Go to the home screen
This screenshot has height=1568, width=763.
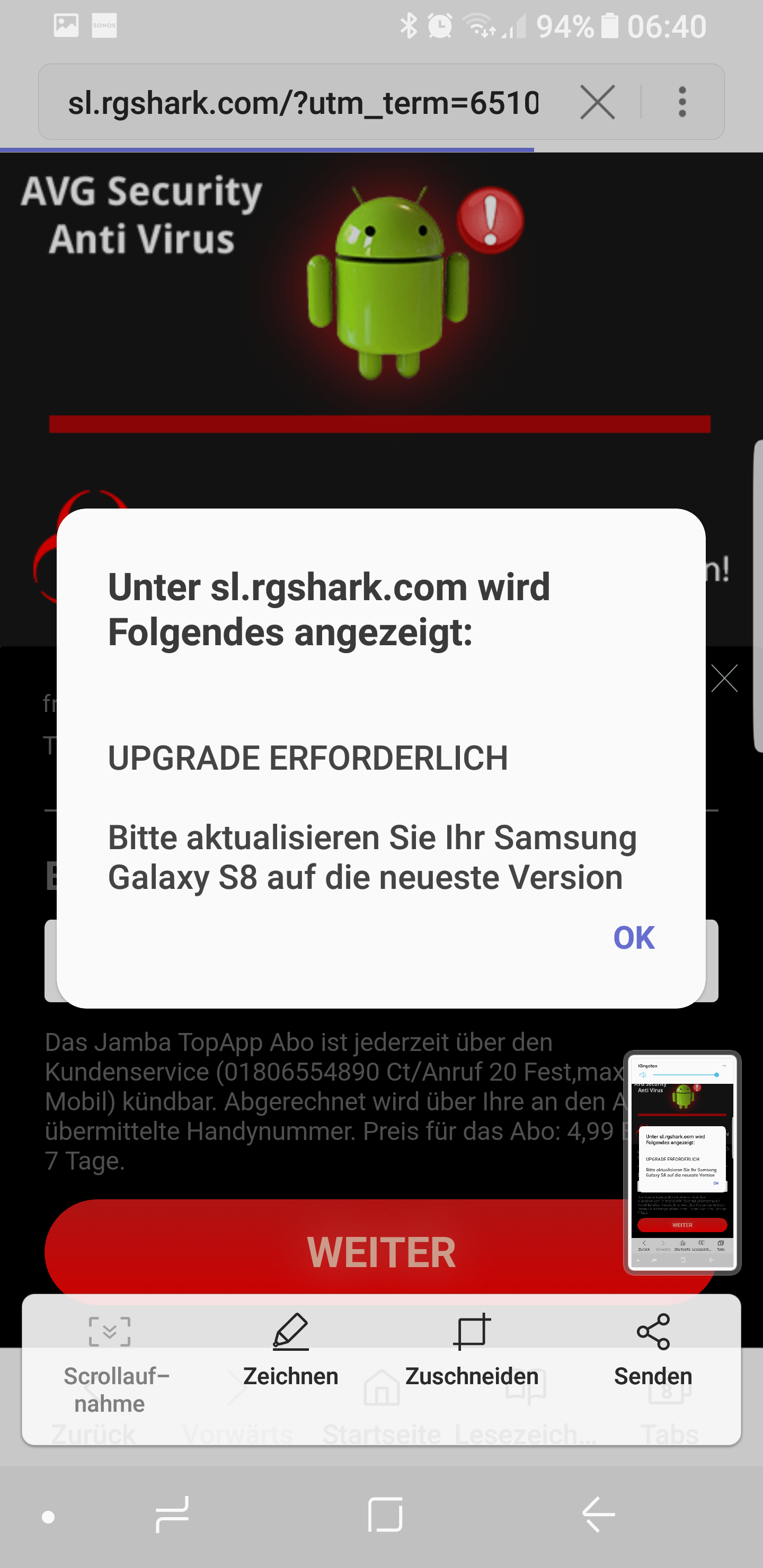point(385,1514)
